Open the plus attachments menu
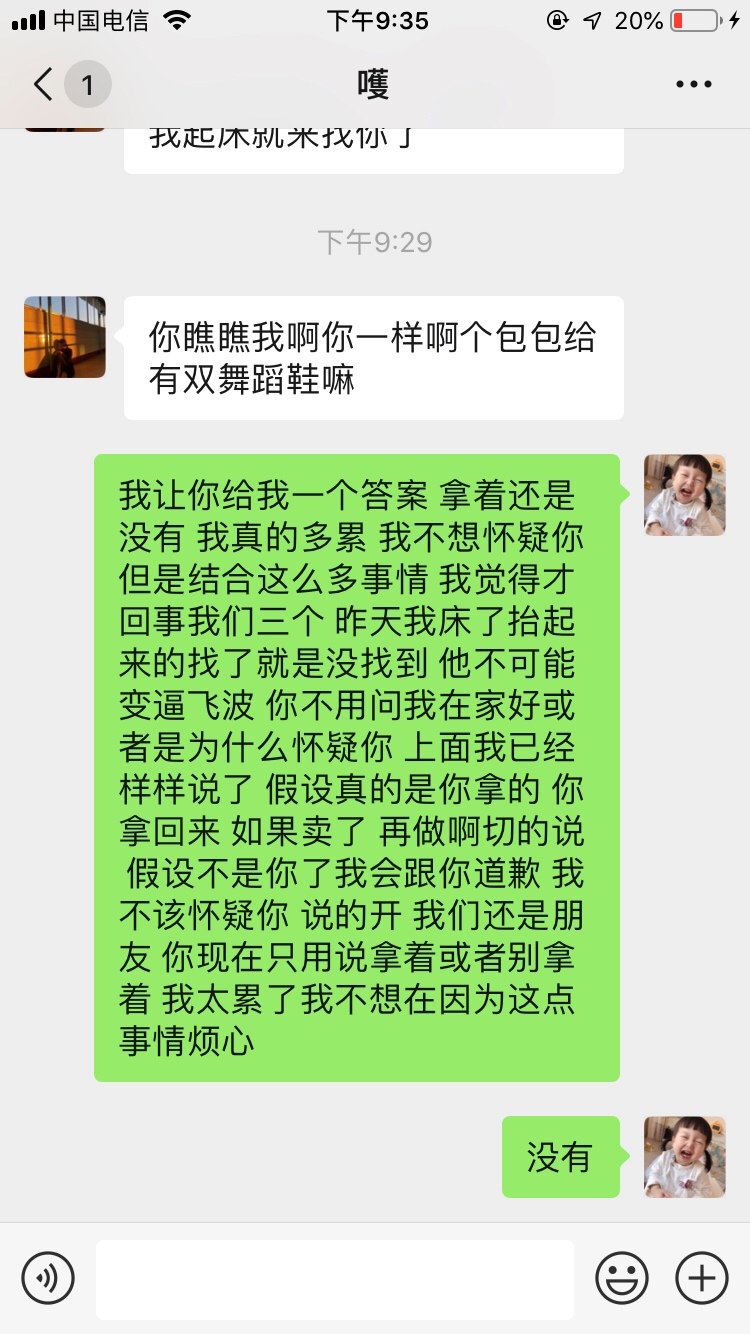Image resolution: width=750 pixels, height=1334 pixels. 702,1277
